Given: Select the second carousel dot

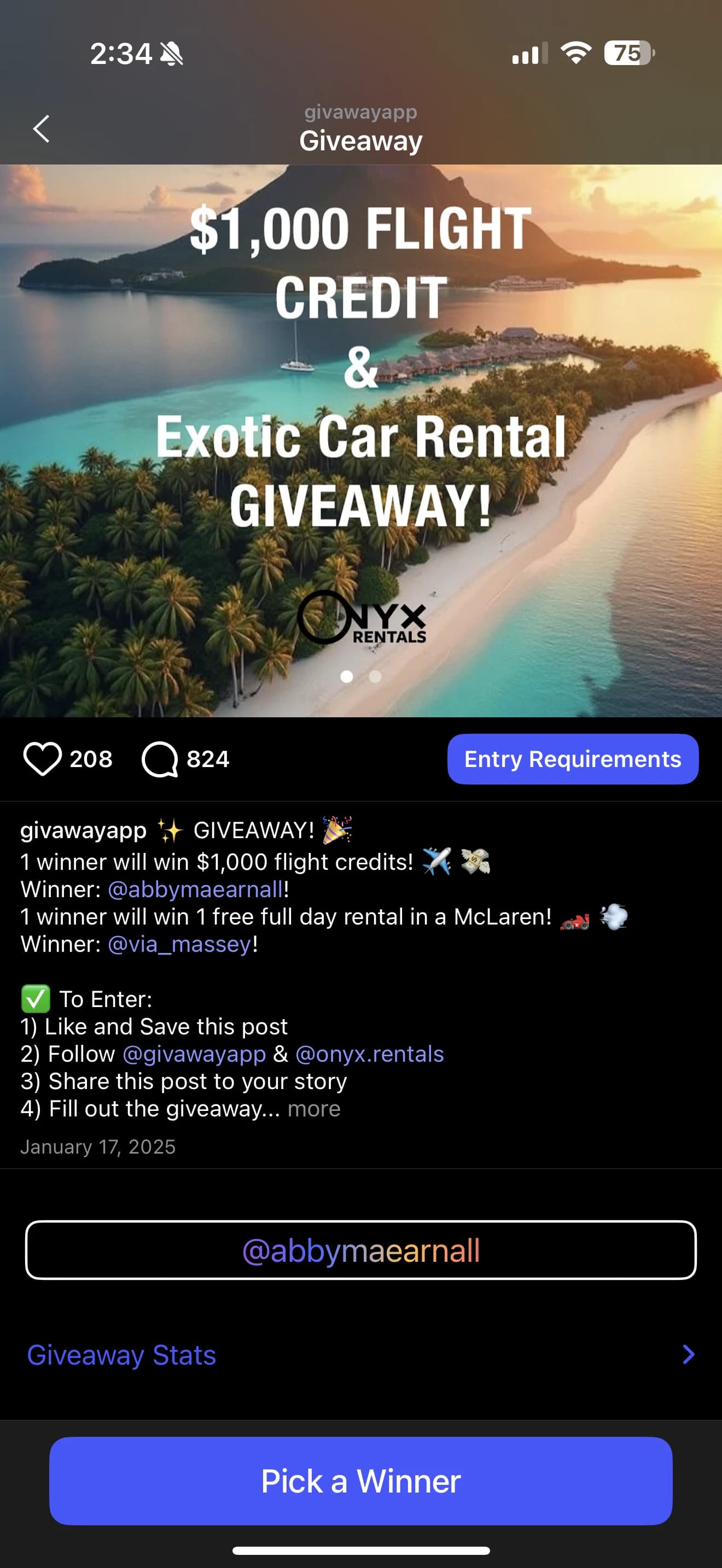Looking at the screenshot, I should point(375,676).
